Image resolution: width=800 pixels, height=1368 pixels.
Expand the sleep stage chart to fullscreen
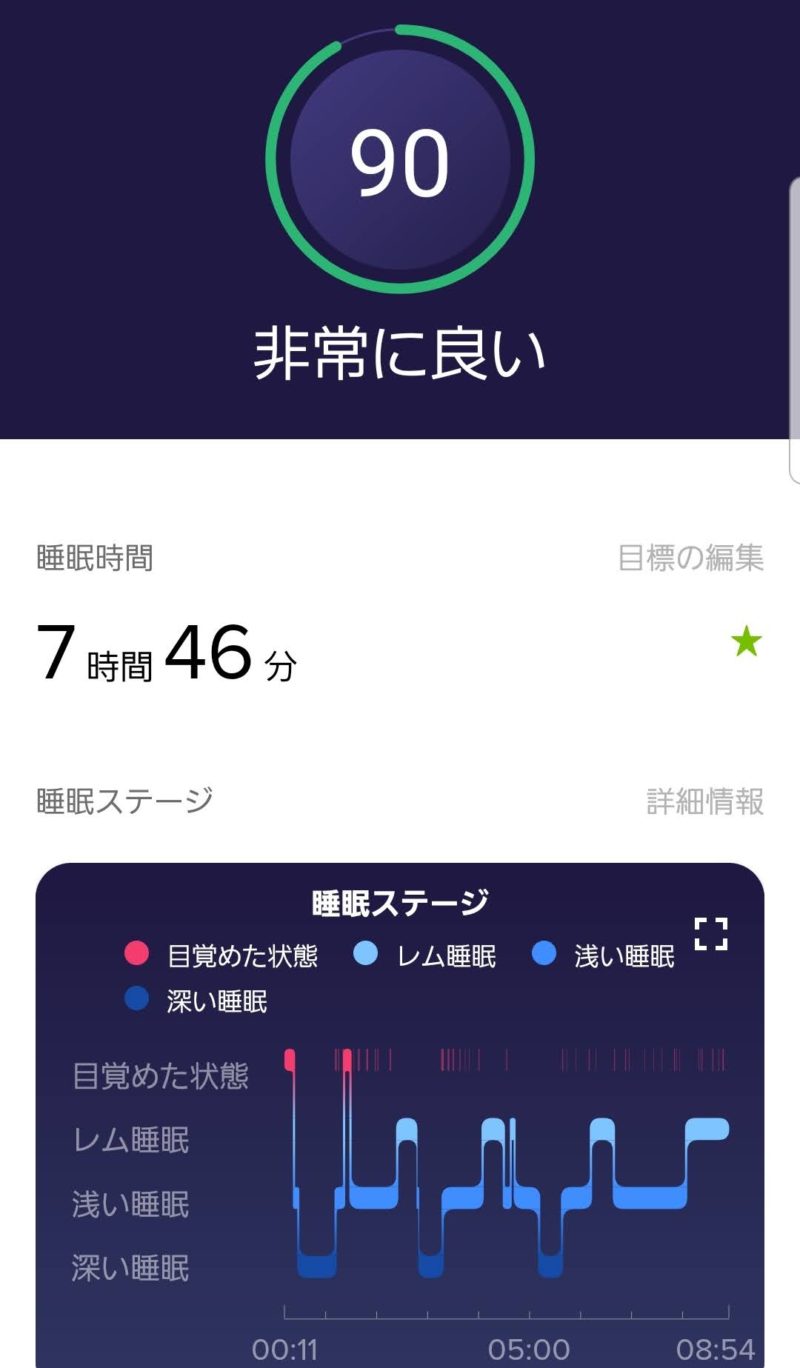tap(711, 933)
